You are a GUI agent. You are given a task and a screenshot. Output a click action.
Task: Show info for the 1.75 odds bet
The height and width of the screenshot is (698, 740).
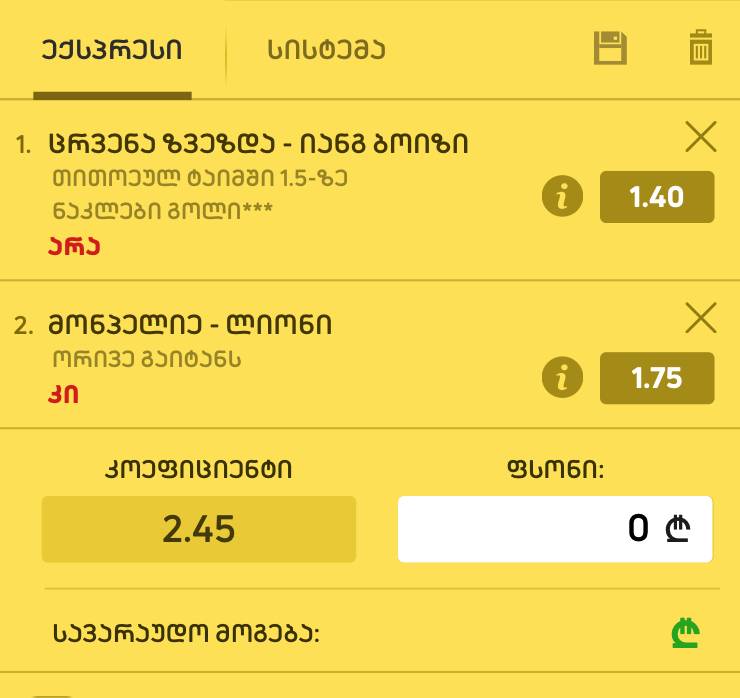coord(562,378)
